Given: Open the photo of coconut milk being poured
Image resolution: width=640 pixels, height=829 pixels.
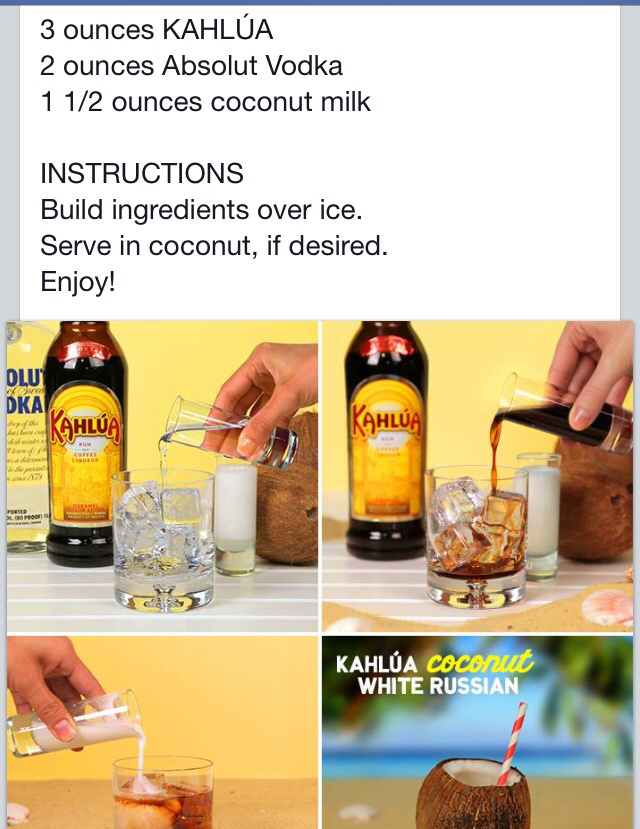Looking at the screenshot, I should 162,732.
